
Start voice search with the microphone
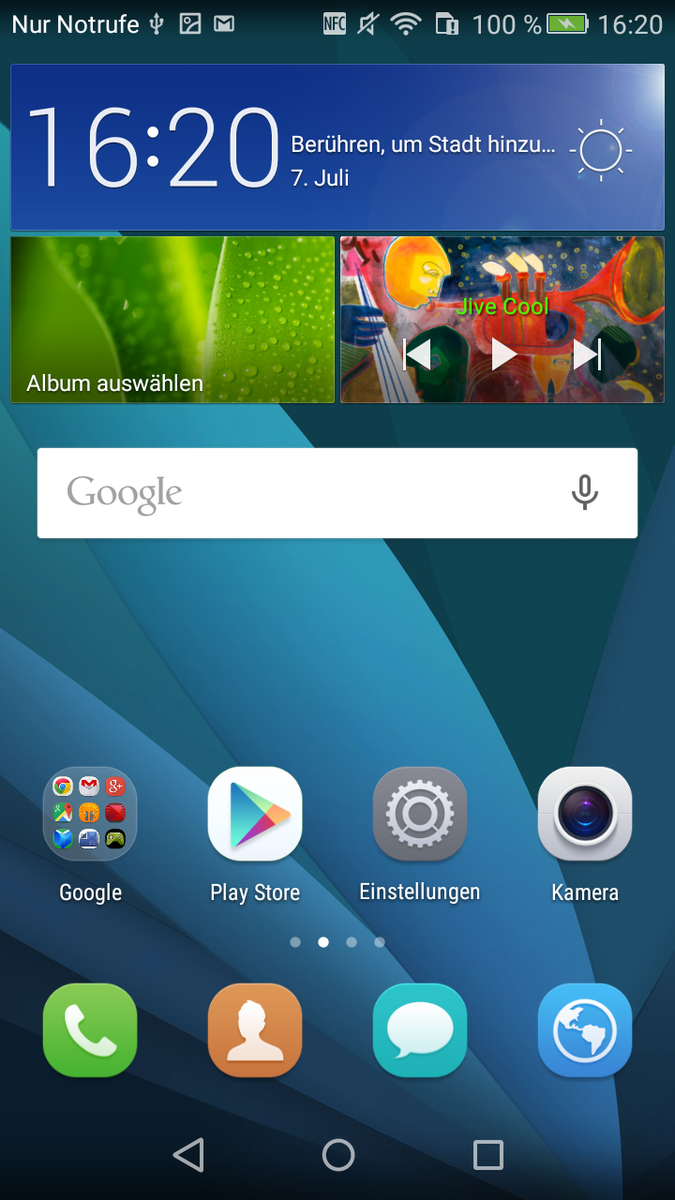[x=584, y=493]
